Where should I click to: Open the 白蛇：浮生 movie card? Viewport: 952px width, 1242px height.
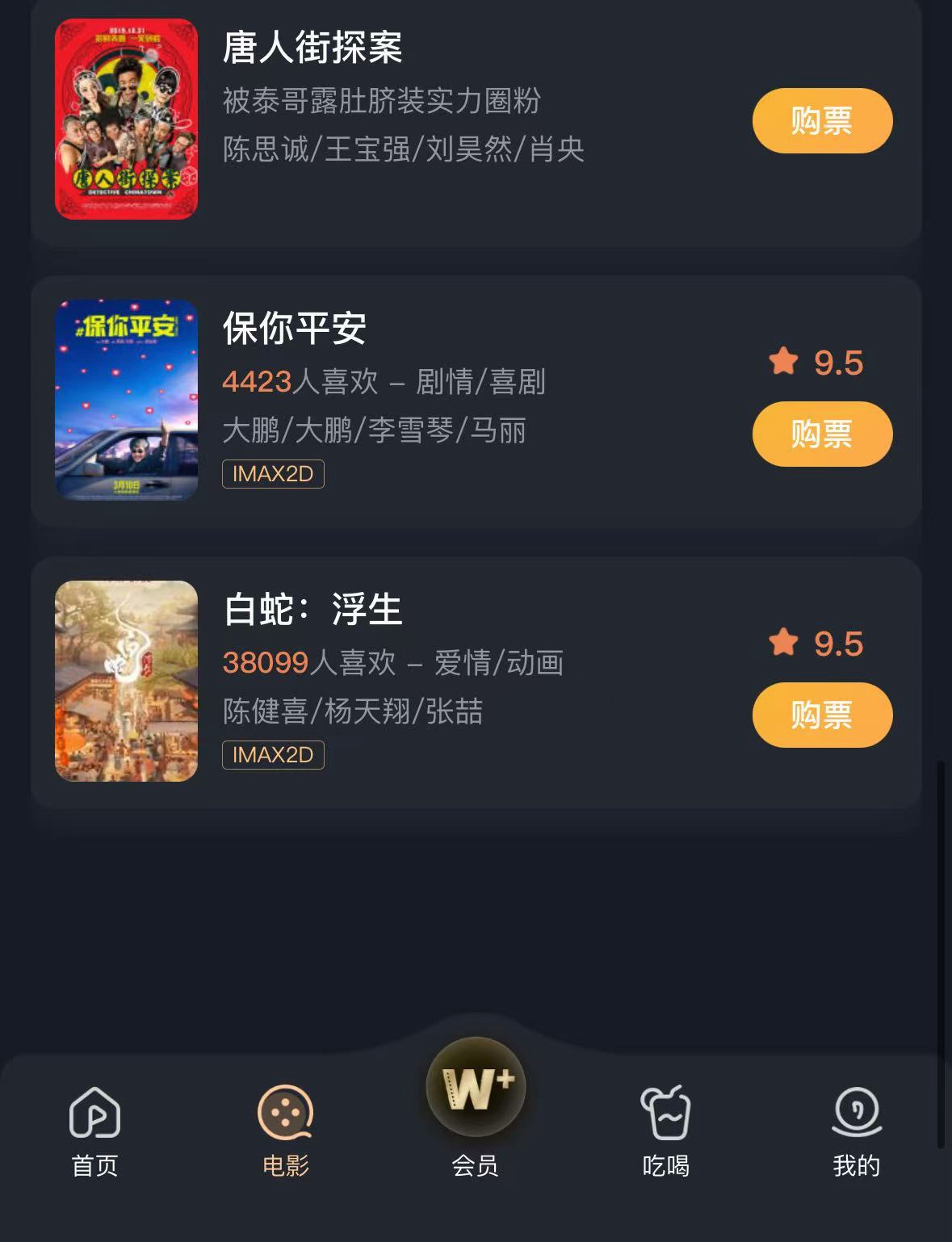click(x=312, y=610)
